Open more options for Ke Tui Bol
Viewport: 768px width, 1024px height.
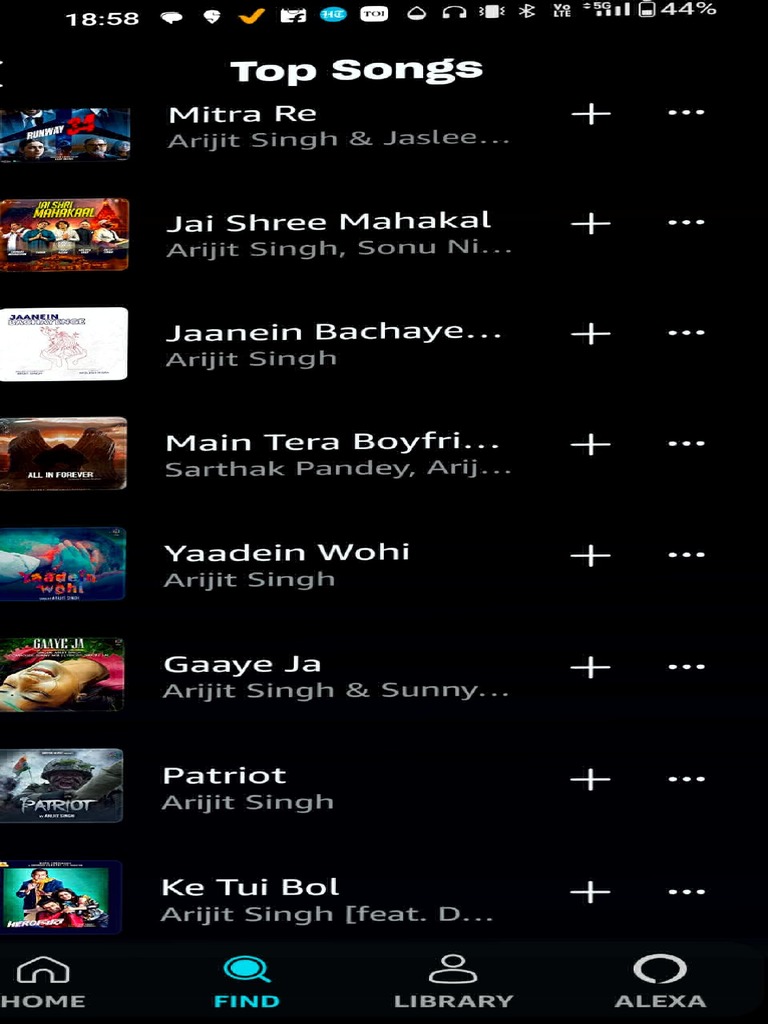[686, 891]
